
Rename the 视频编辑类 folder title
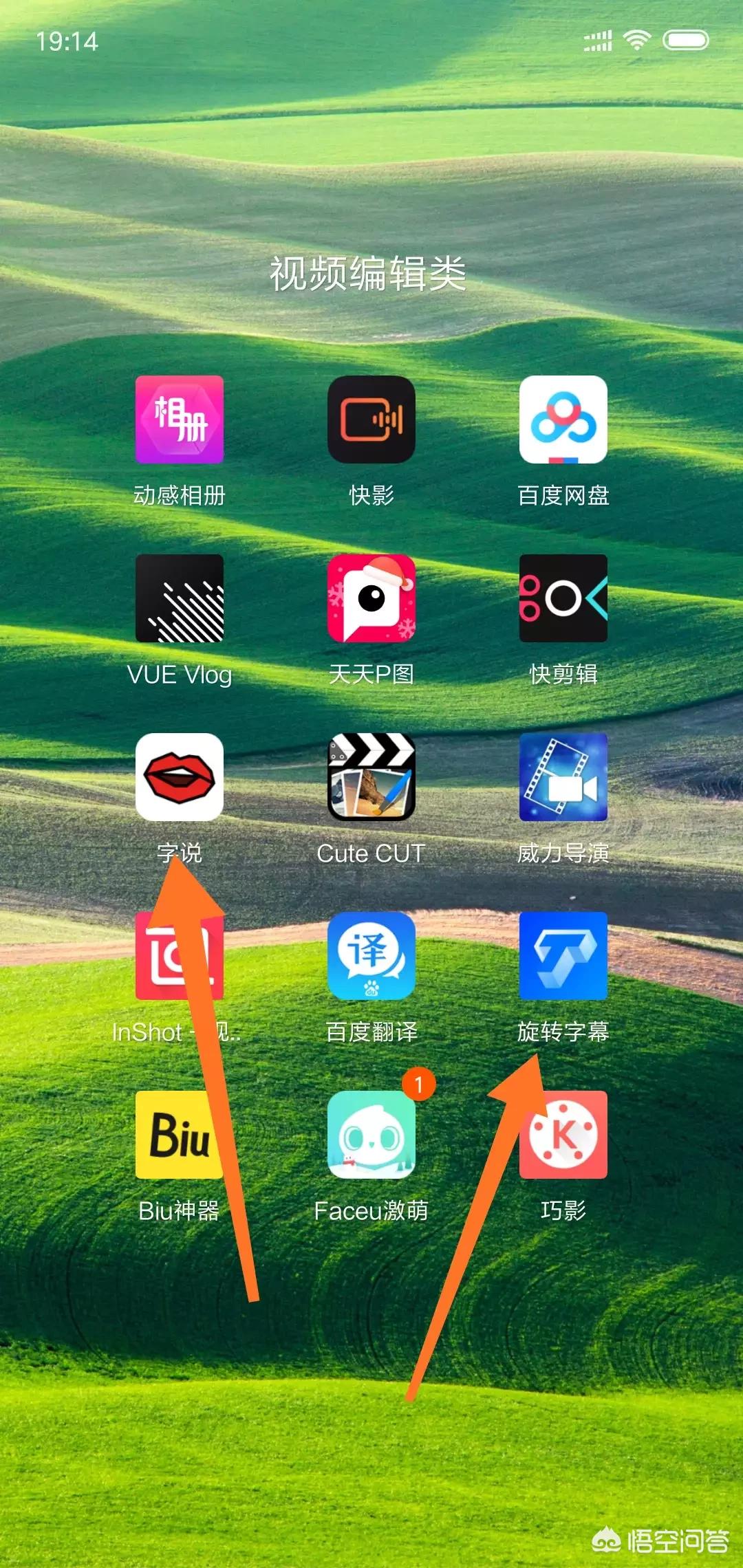(x=368, y=274)
